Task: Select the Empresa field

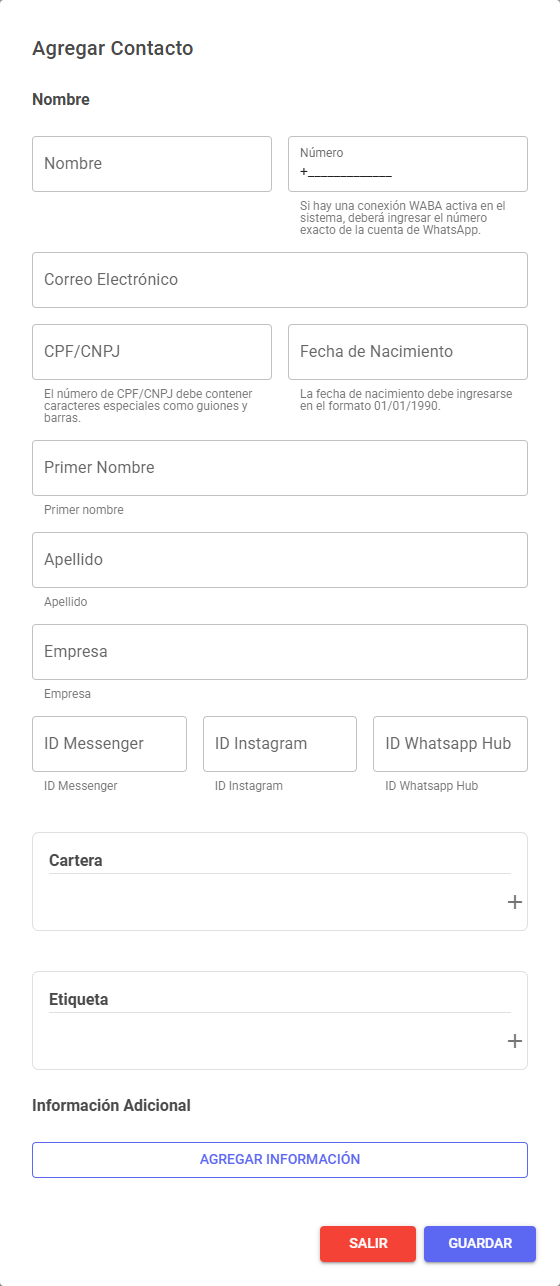Action: click(x=280, y=652)
